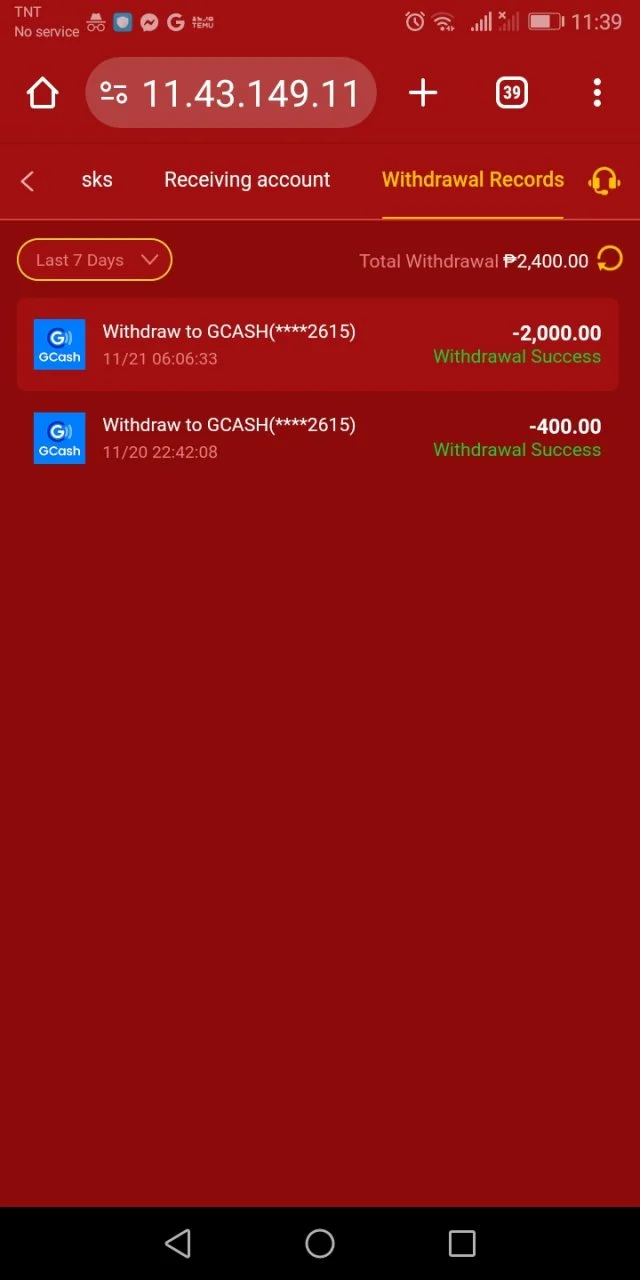The height and width of the screenshot is (1280, 640).
Task: Open the -400.00 GCash withdrawal record
Action: tap(318, 437)
